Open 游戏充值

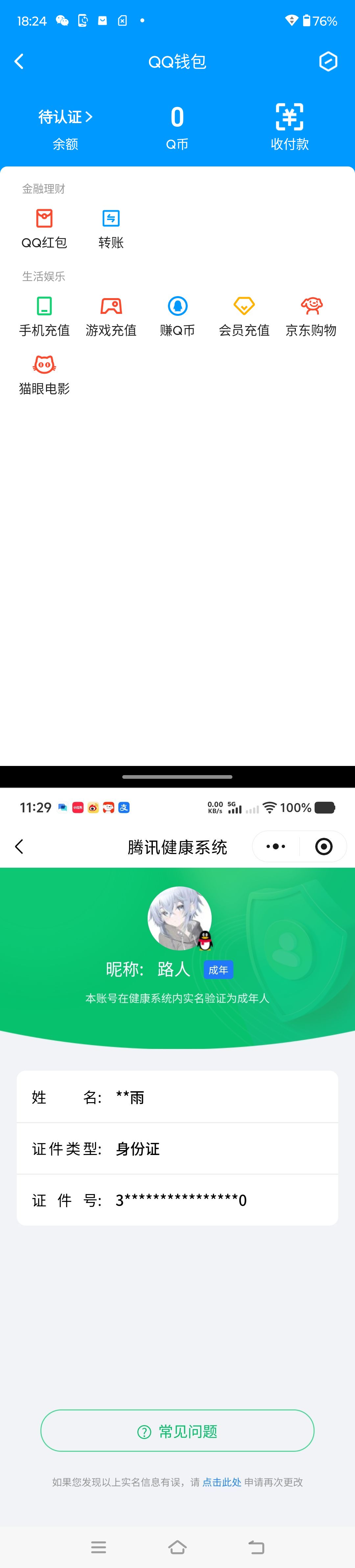click(x=111, y=315)
